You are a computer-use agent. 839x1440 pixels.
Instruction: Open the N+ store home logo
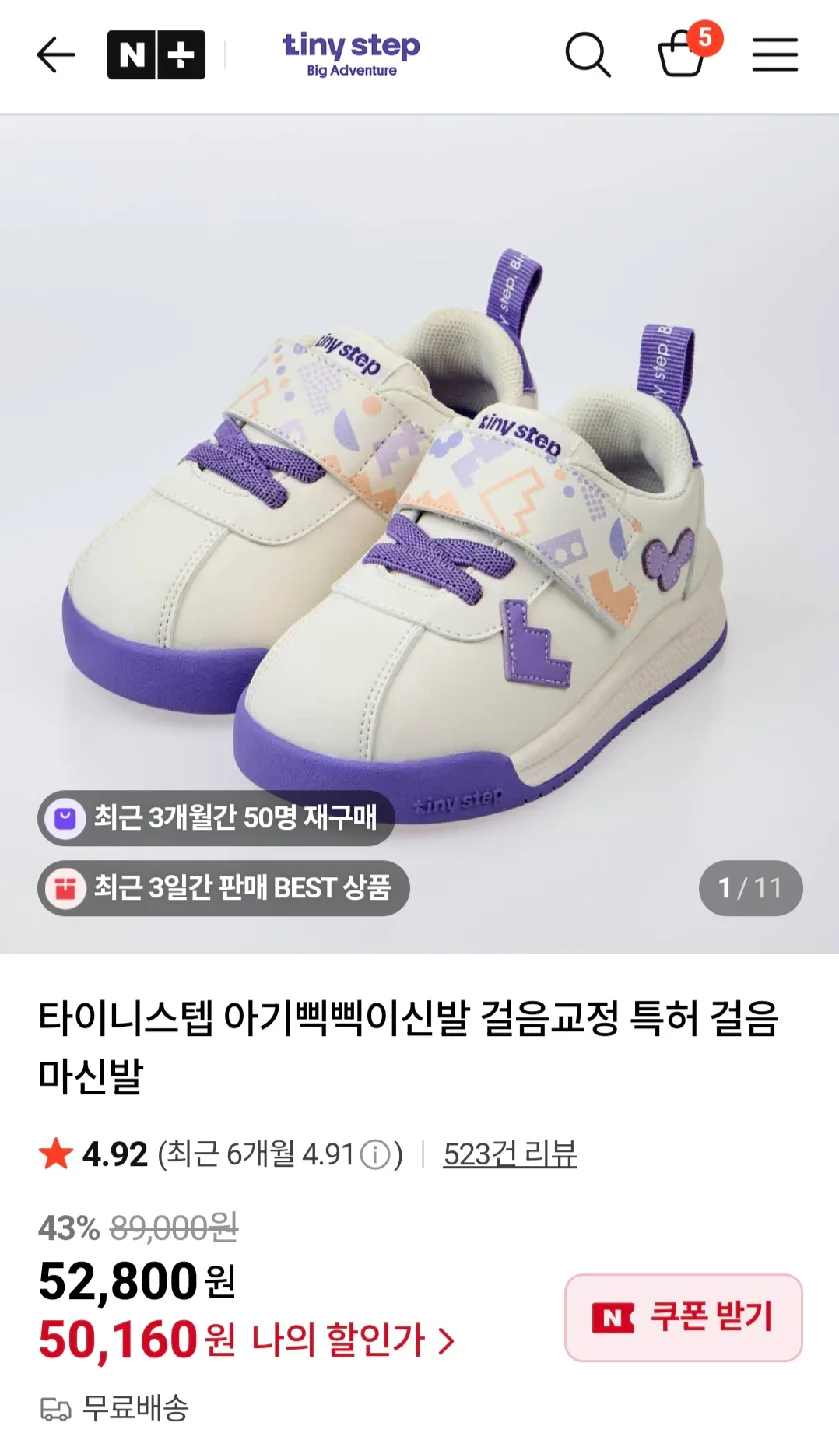pos(156,55)
